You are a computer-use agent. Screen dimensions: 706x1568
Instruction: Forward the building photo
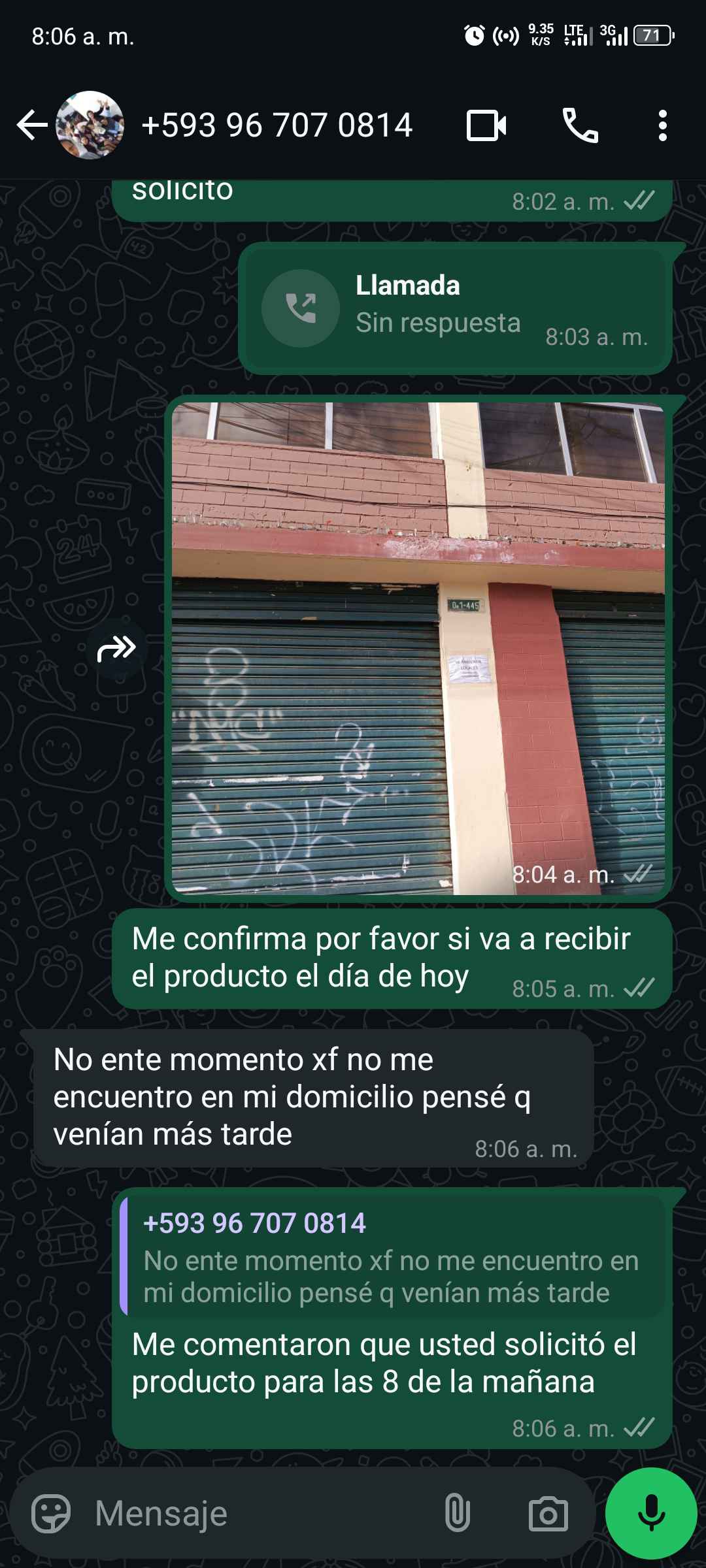[x=116, y=649]
